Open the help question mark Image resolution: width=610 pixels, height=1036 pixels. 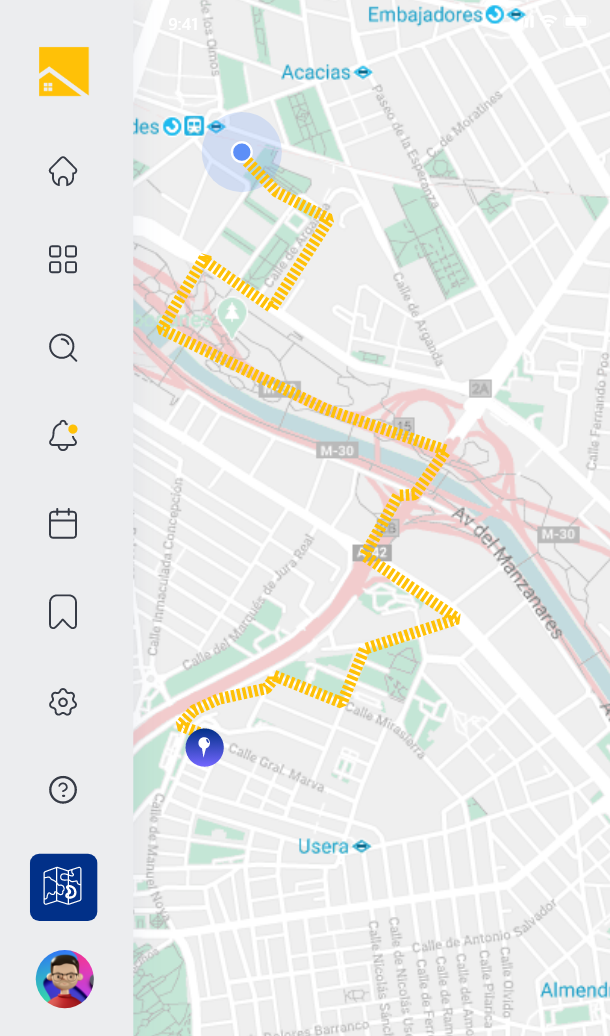[x=63, y=790]
